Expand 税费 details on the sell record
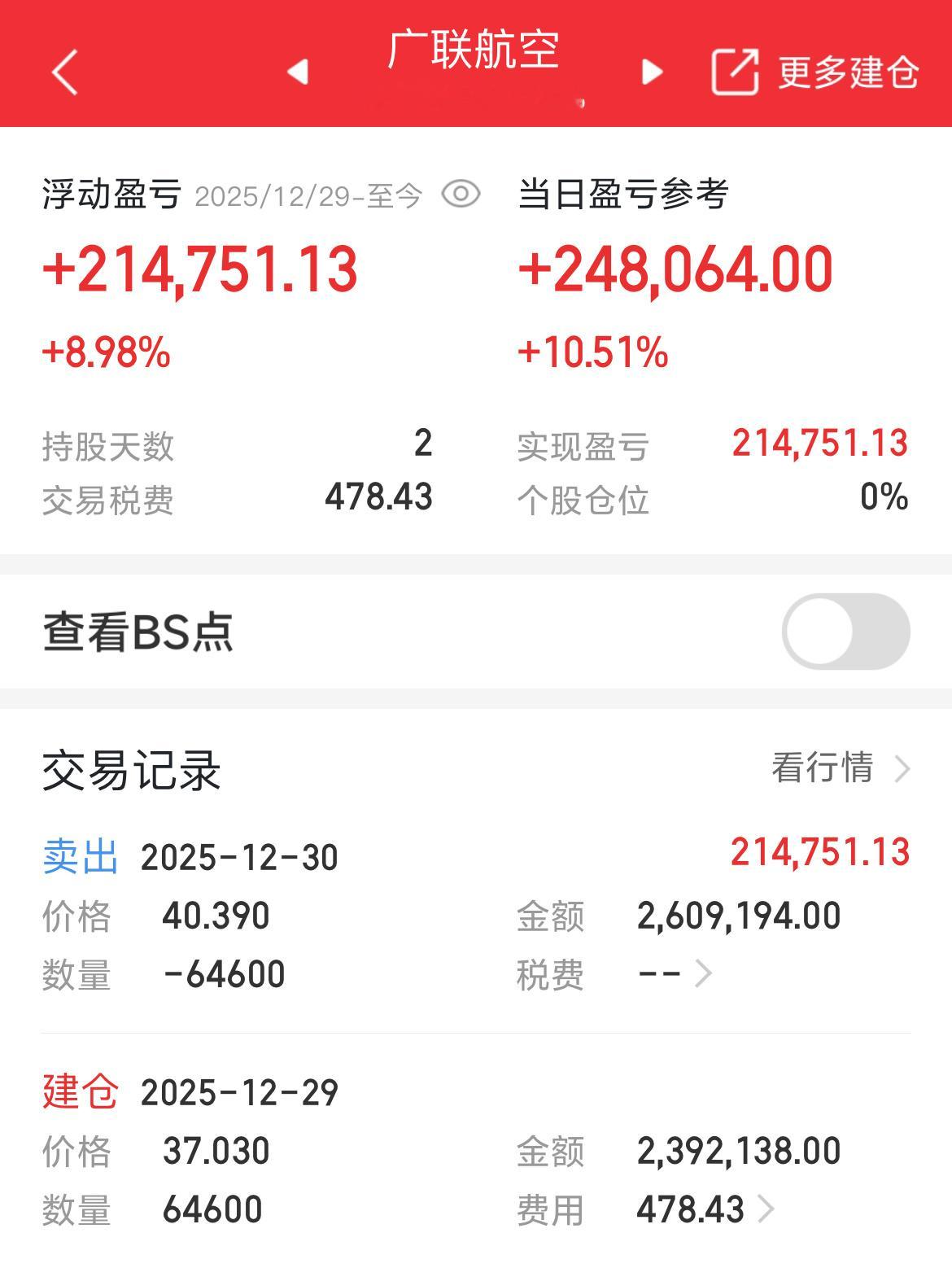The image size is (952, 1268). pos(701,972)
